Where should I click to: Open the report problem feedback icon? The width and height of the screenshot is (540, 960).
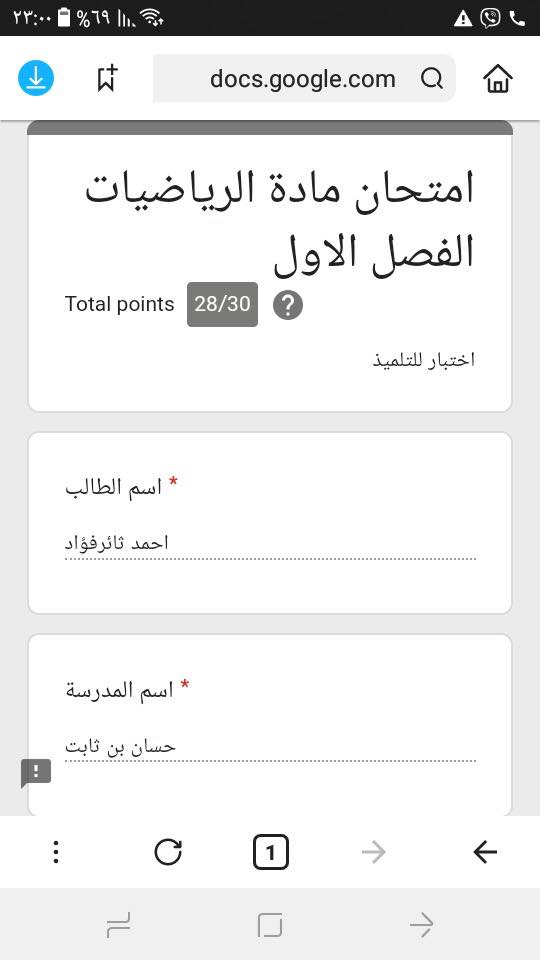[x=36, y=773]
